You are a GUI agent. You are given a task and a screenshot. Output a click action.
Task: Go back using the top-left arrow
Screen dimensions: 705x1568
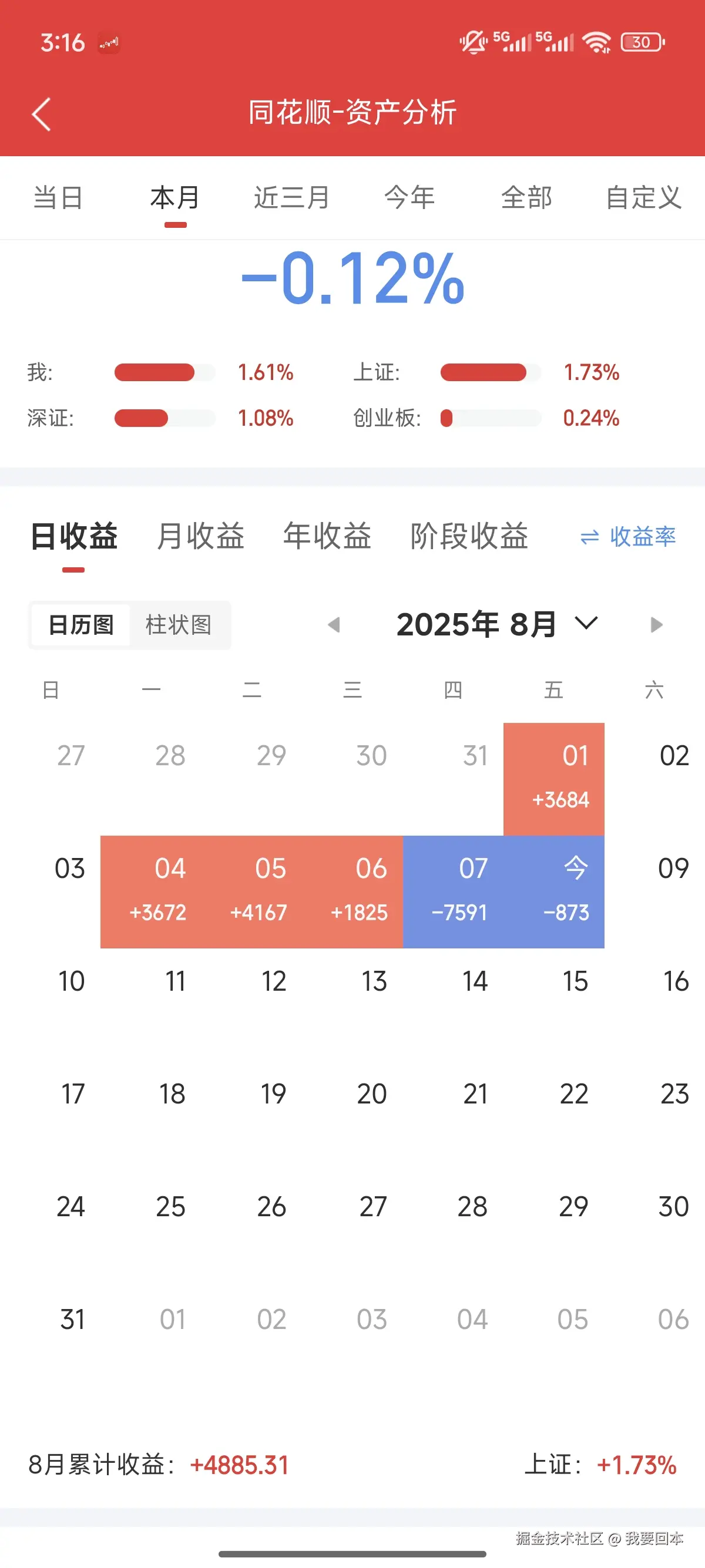pyautogui.click(x=41, y=114)
